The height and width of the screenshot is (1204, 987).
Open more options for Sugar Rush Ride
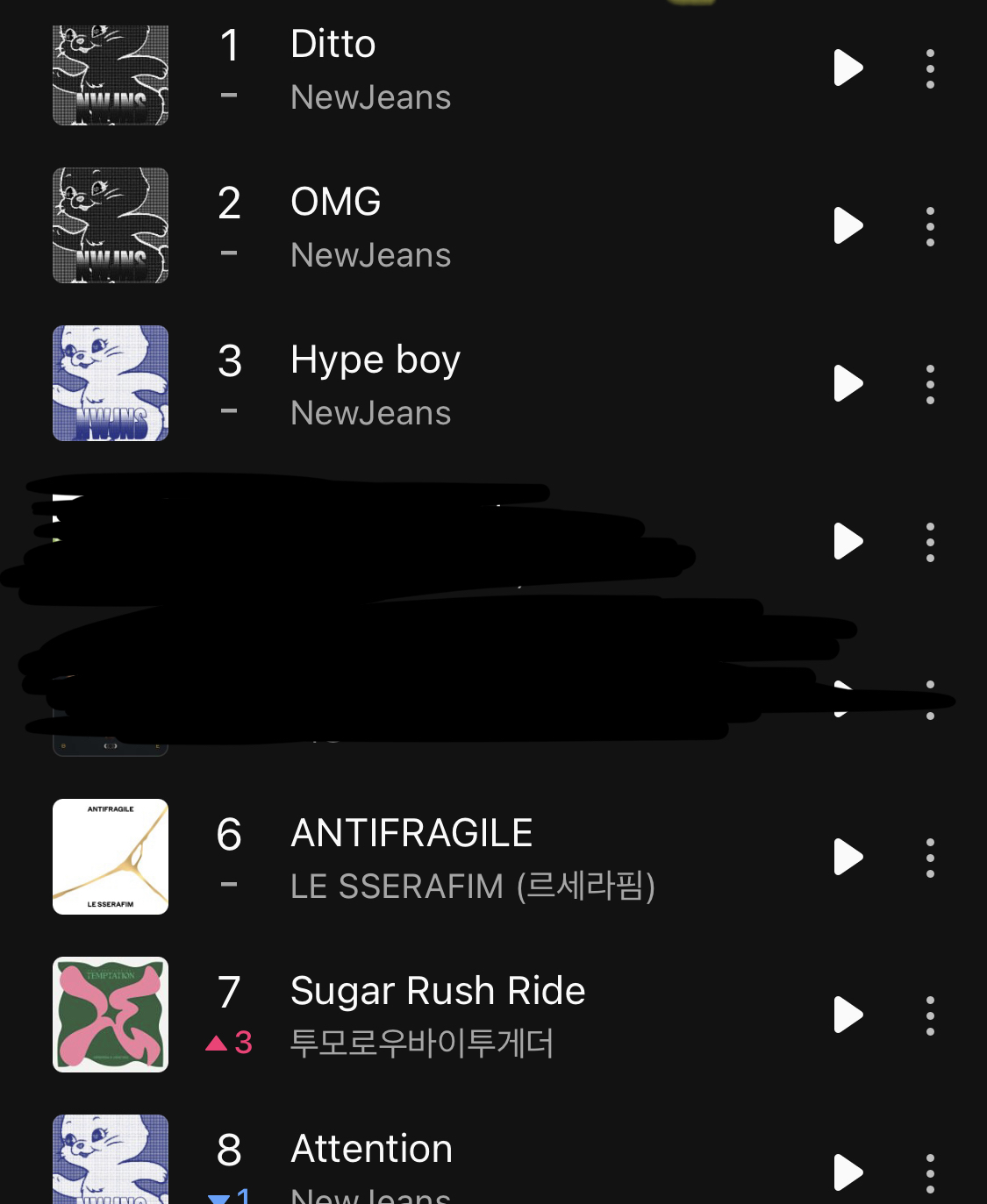930,1015
